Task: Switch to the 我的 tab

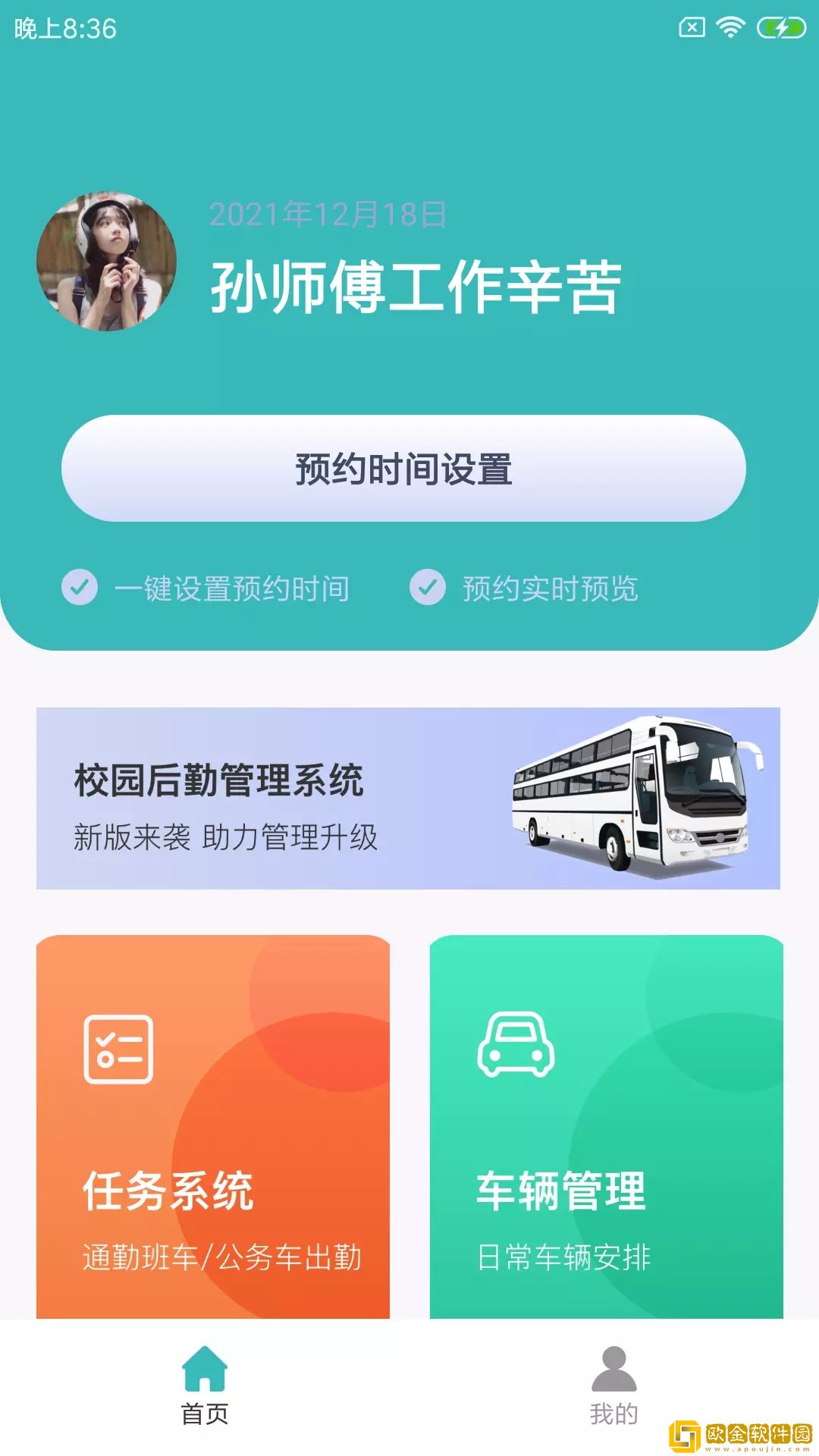Action: click(x=613, y=1385)
